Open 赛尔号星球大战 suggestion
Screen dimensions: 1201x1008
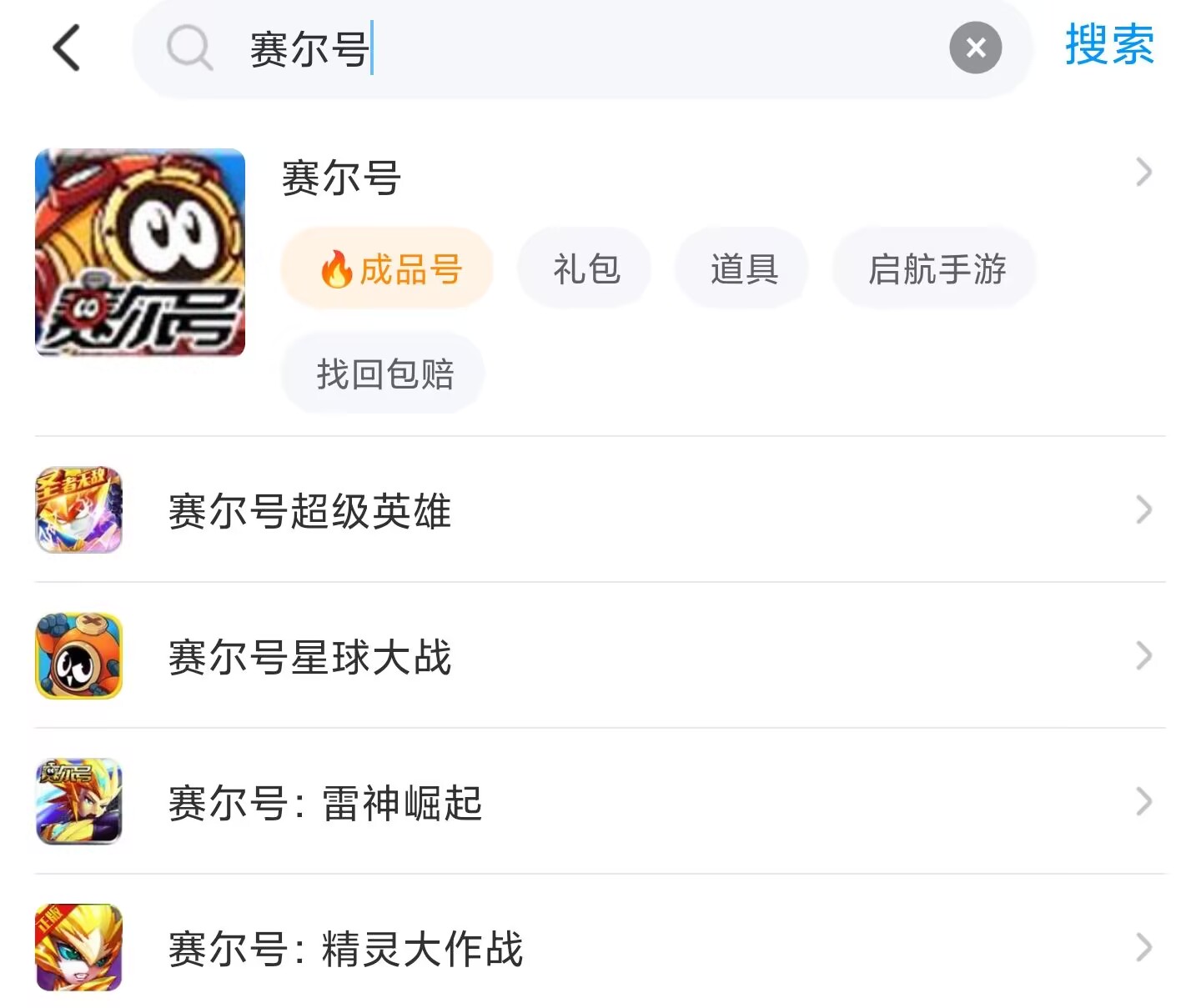(x=310, y=656)
